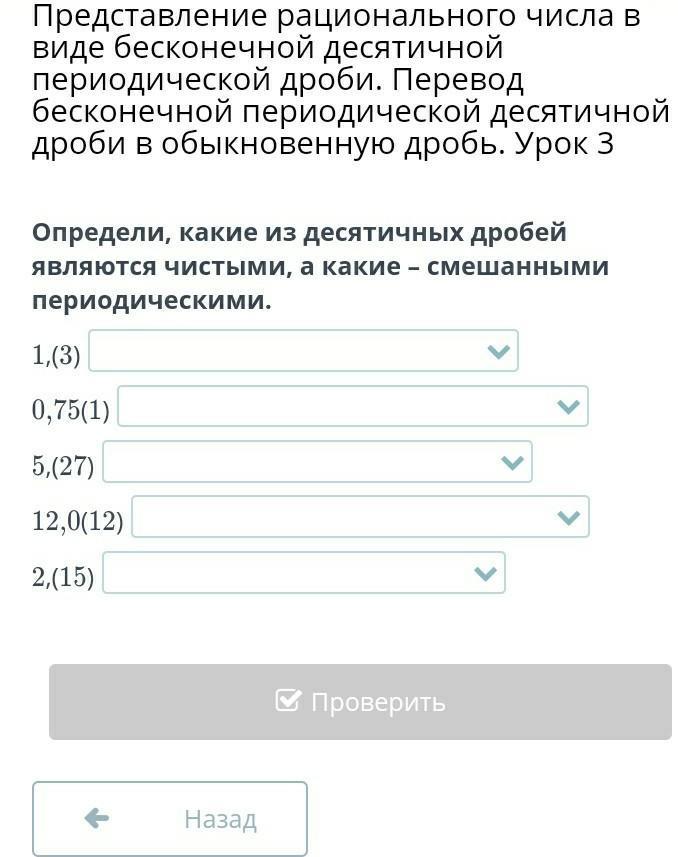
Task: Tap the Проверить button
Action: point(360,702)
